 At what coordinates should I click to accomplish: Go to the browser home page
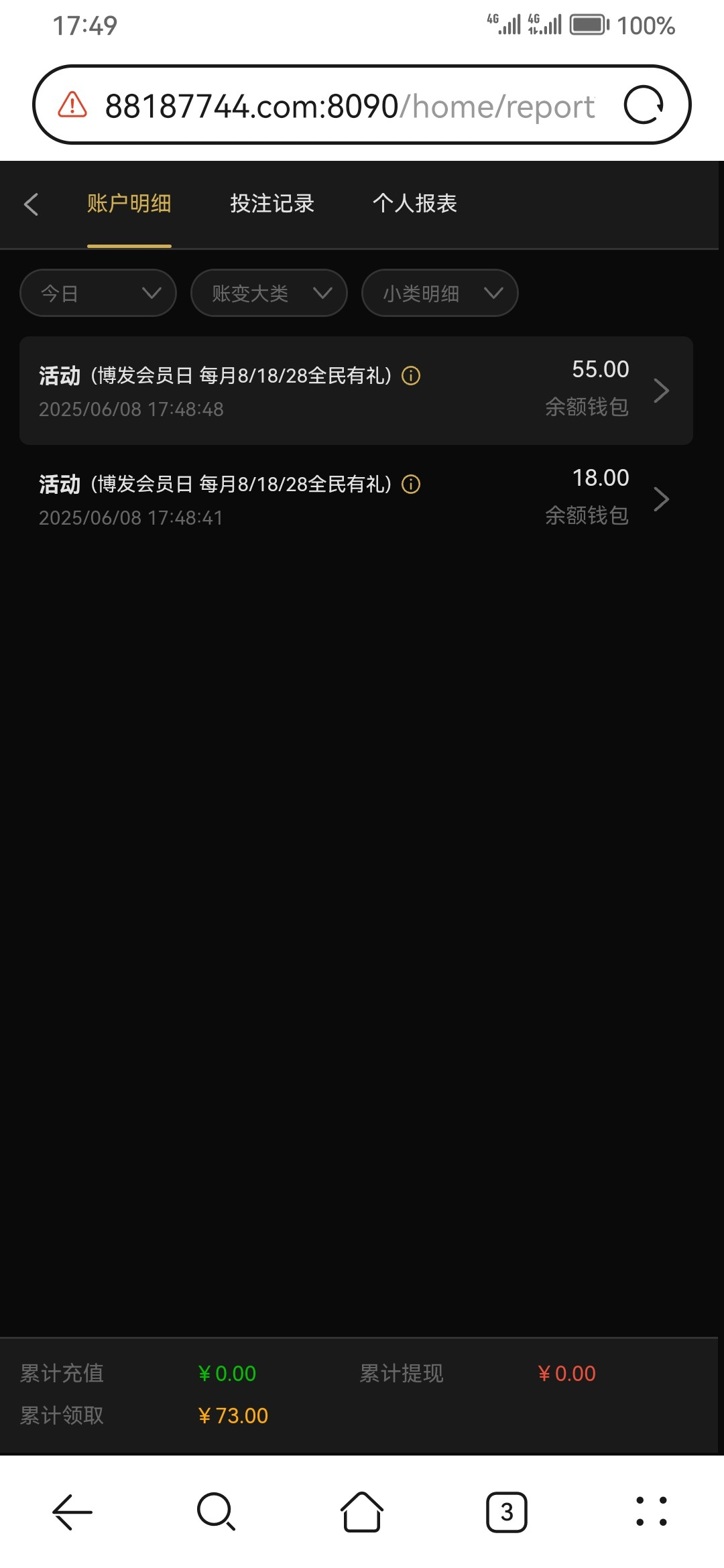pyautogui.click(x=362, y=1512)
